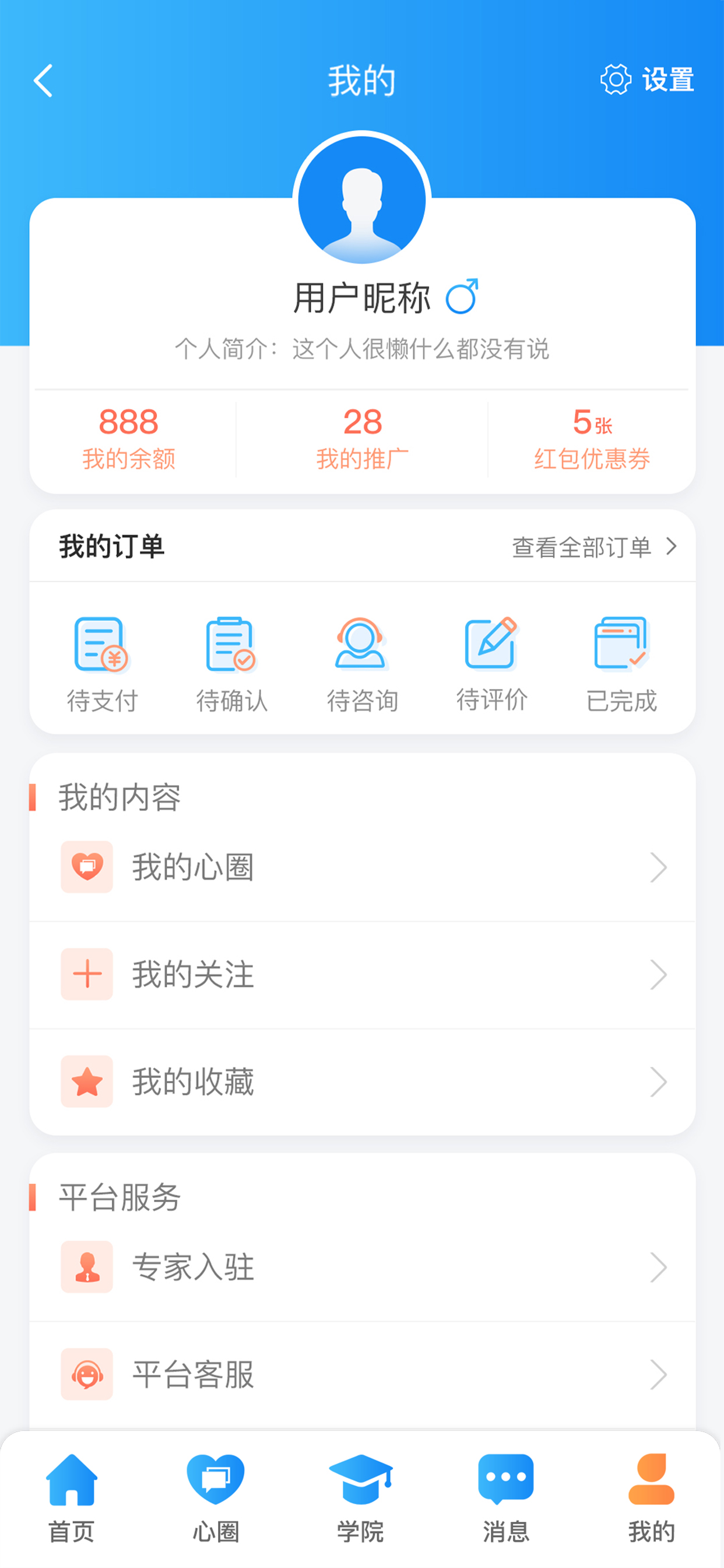The height and width of the screenshot is (1568, 724).
Task: Open 设置 settings
Action: click(x=647, y=80)
